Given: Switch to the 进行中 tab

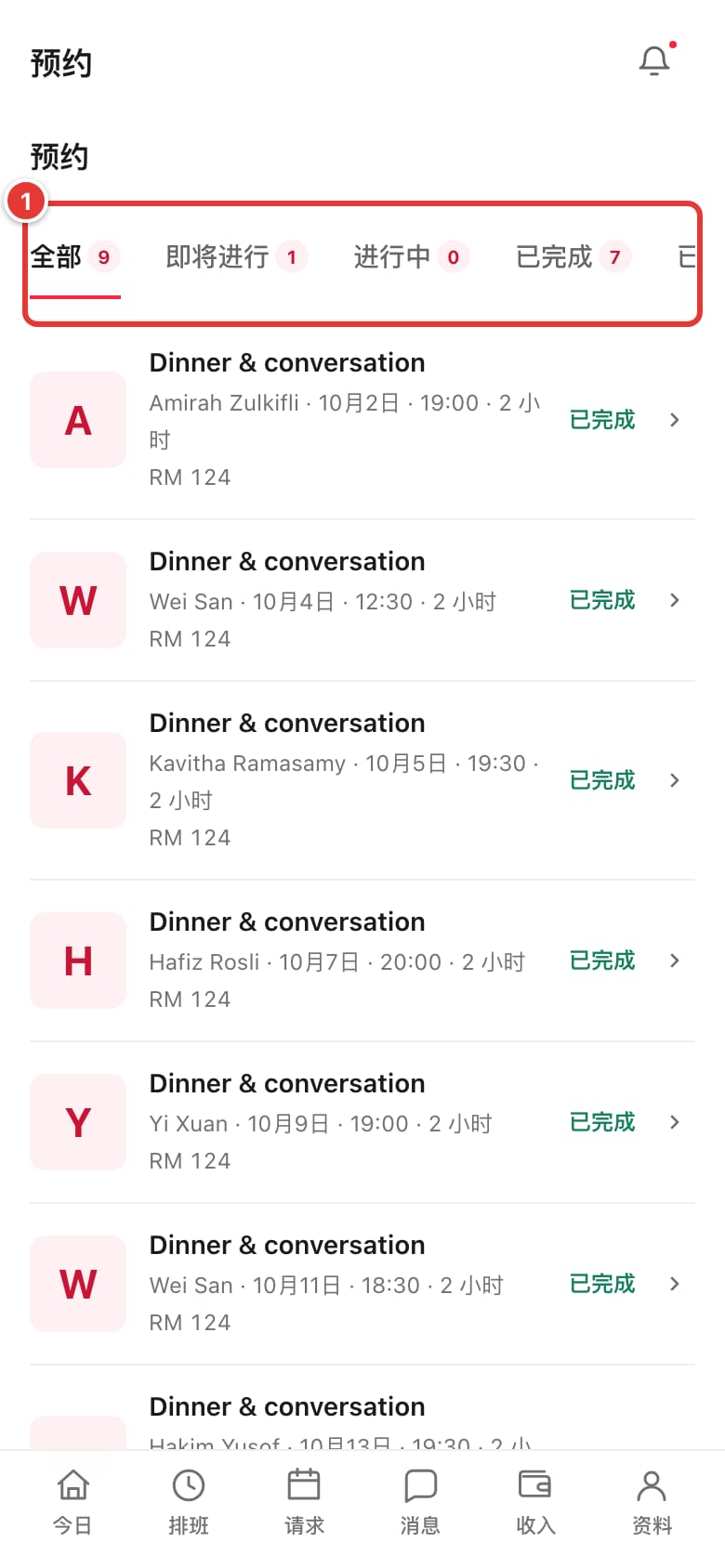Looking at the screenshot, I should tap(411, 257).
